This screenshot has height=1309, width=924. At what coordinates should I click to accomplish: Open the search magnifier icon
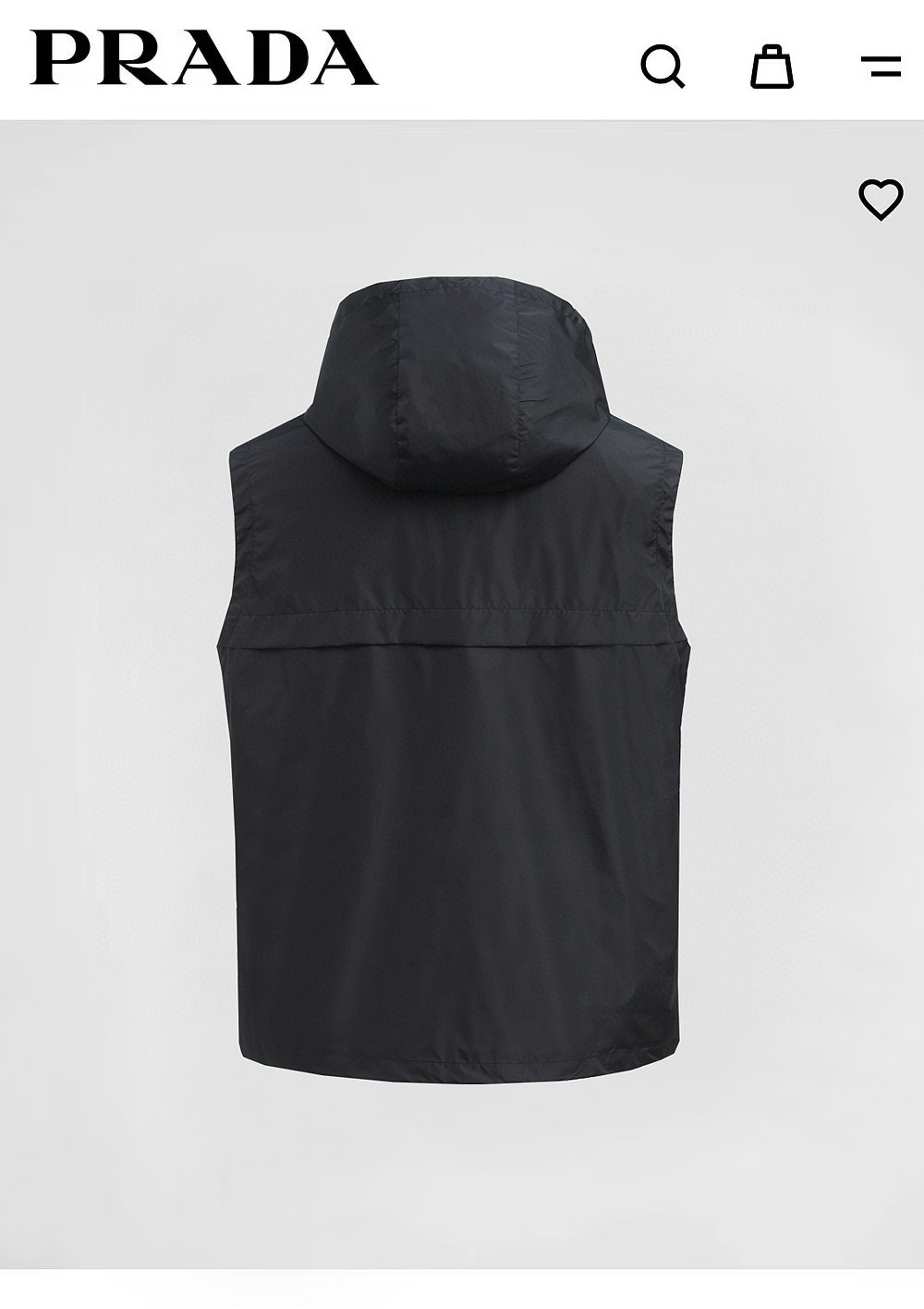click(x=663, y=67)
